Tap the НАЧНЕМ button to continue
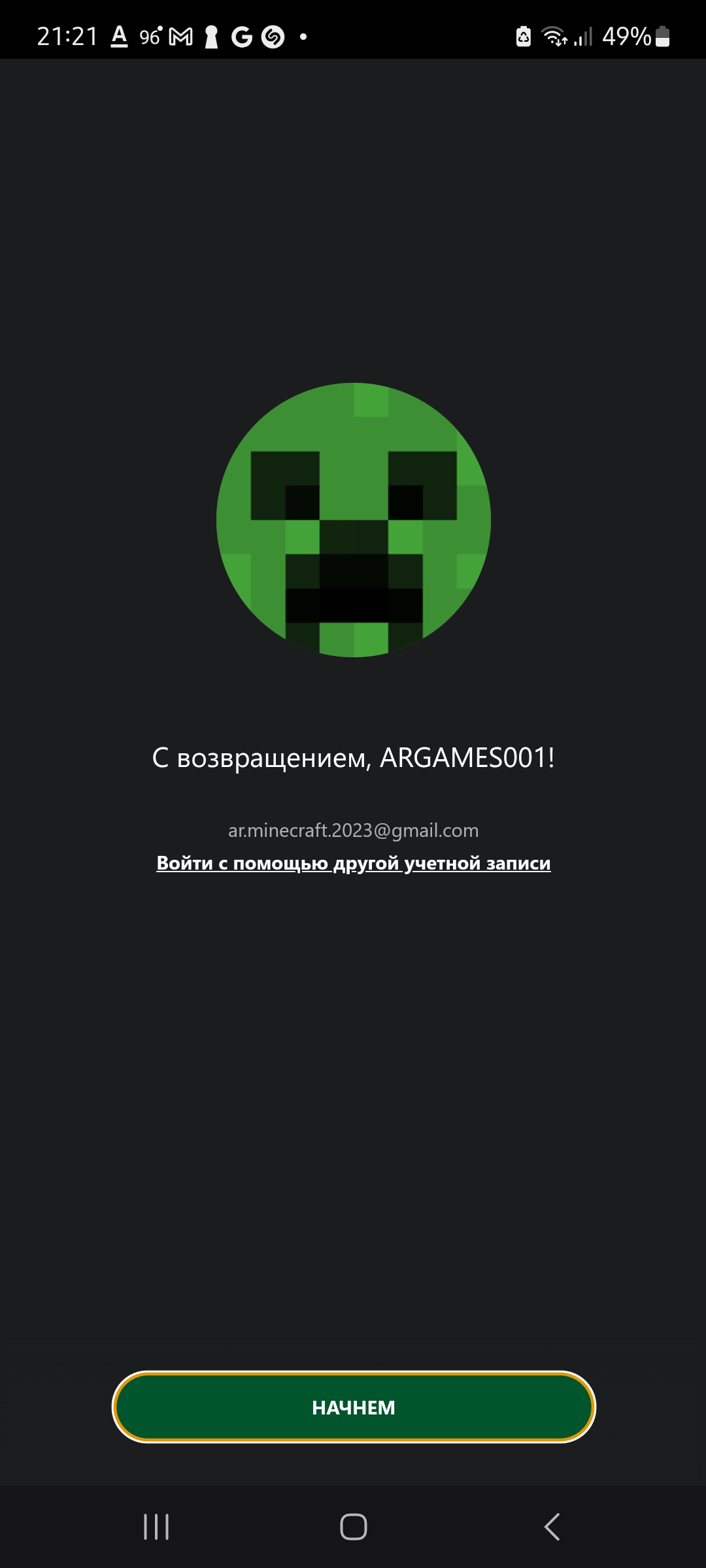Image resolution: width=706 pixels, height=1568 pixels. (x=353, y=1407)
